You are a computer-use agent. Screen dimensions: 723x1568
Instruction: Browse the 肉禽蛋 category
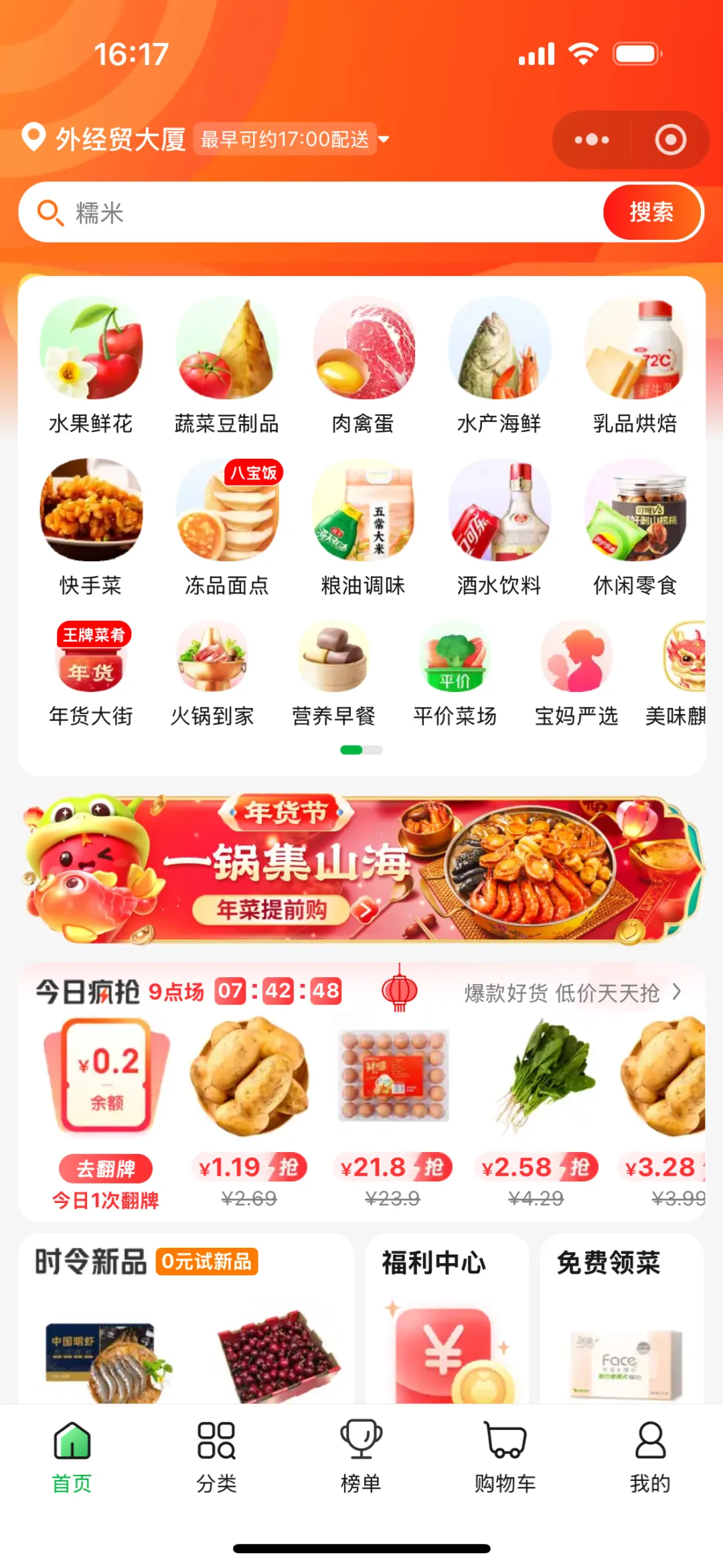(363, 366)
